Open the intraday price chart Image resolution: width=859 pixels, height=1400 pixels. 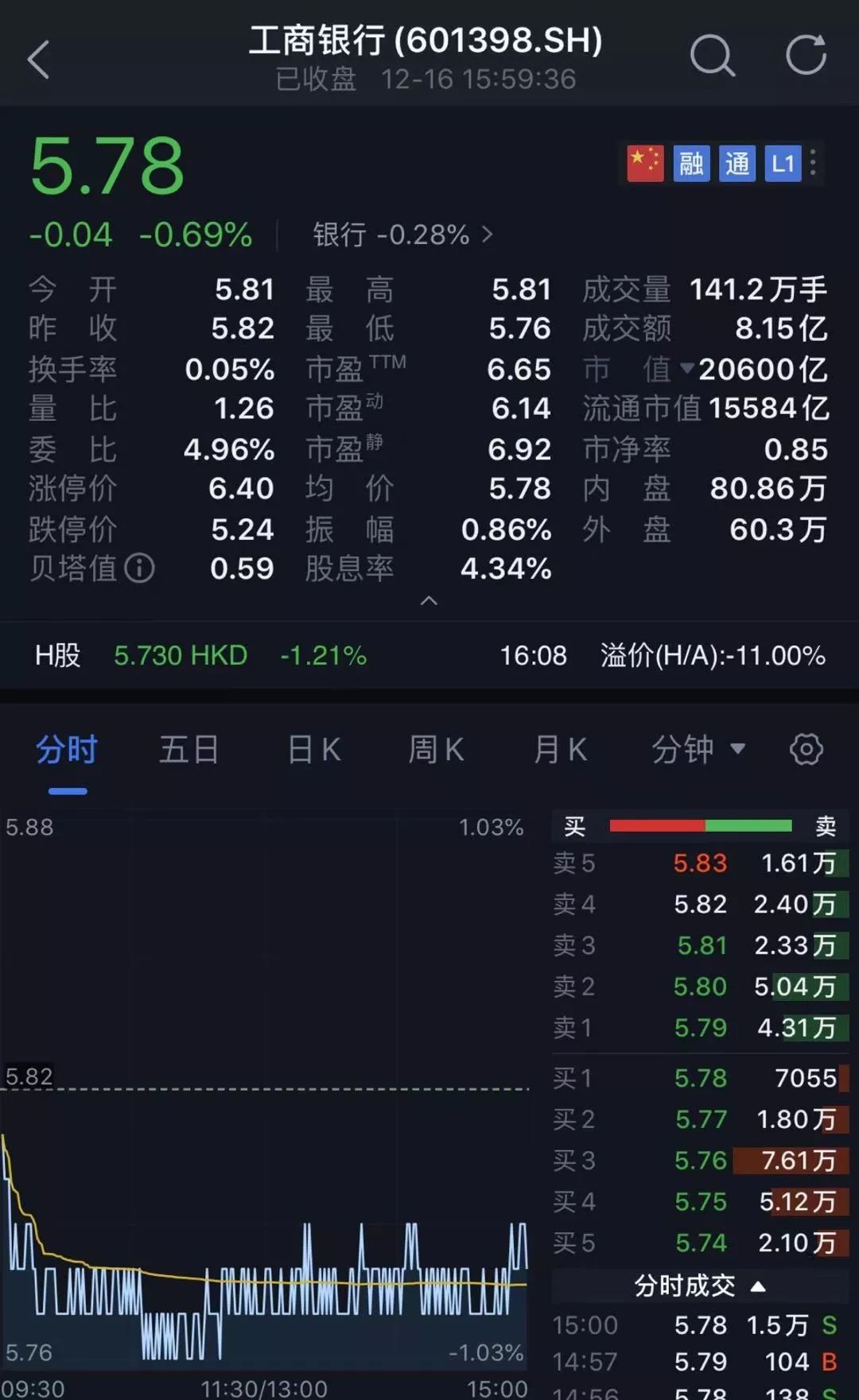[x=265, y=1097]
